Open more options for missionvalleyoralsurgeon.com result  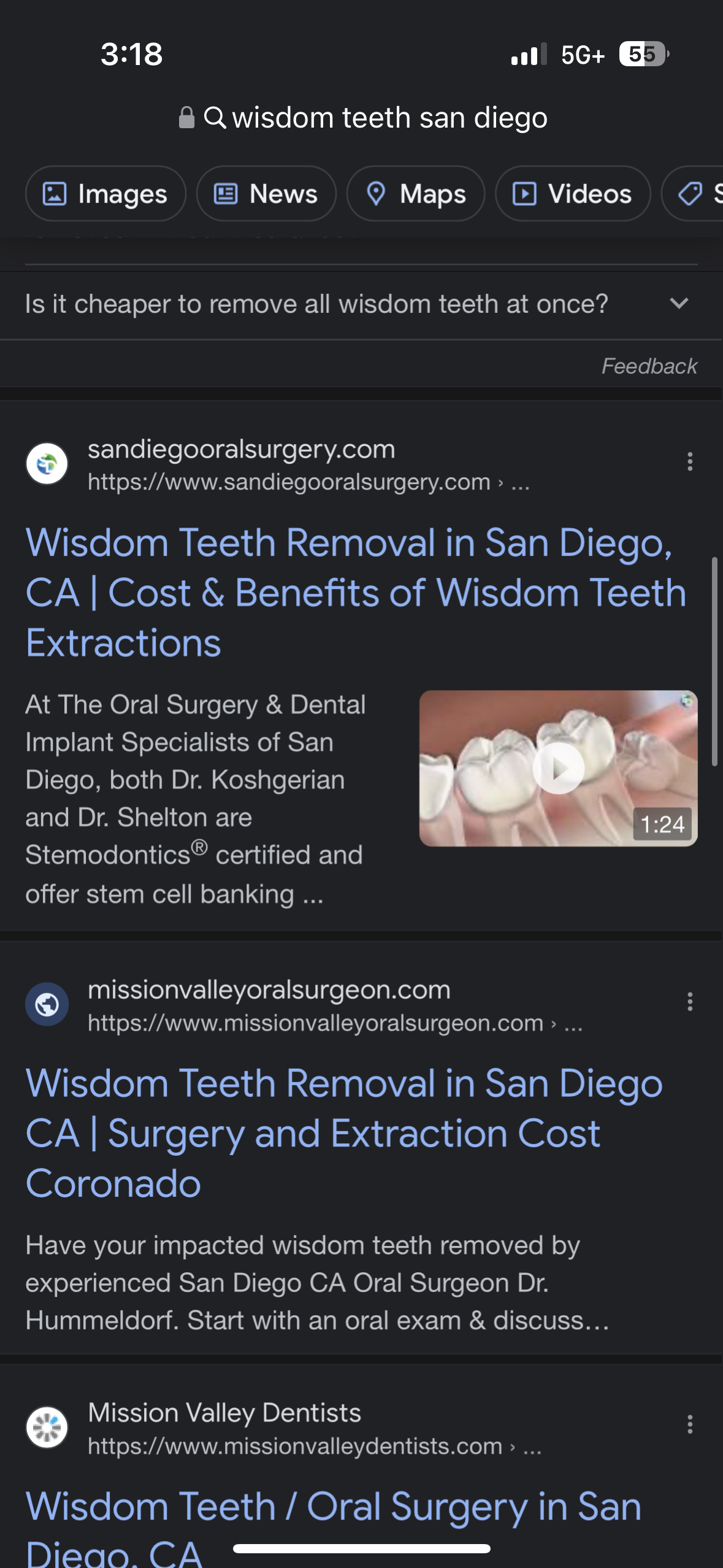point(690,1002)
